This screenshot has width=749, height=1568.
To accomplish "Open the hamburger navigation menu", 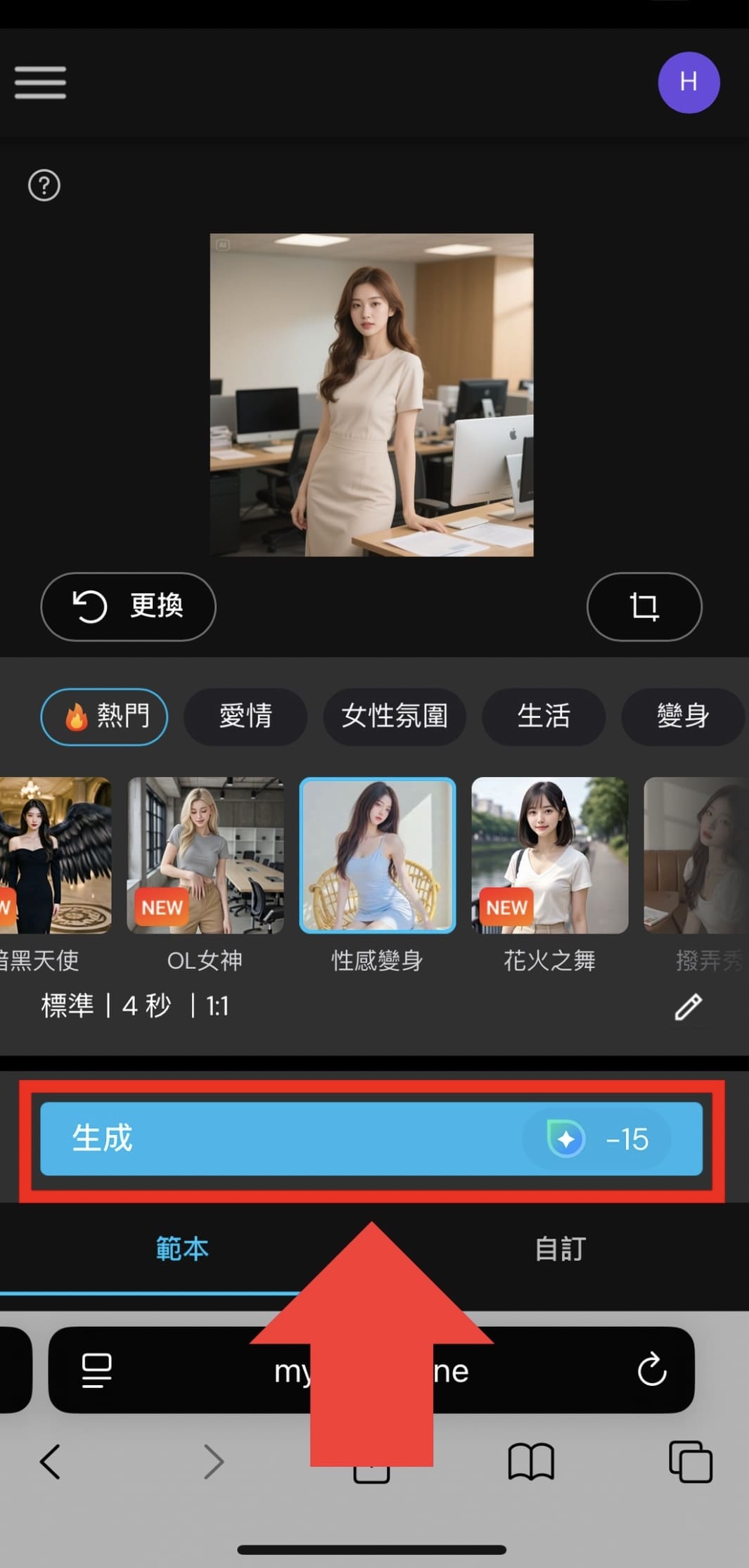I will (x=39, y=82).
